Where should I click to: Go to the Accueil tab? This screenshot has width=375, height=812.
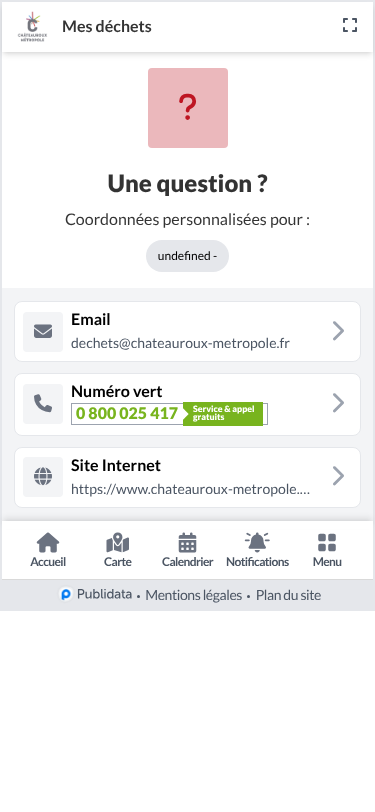click(x=48, y=550)
